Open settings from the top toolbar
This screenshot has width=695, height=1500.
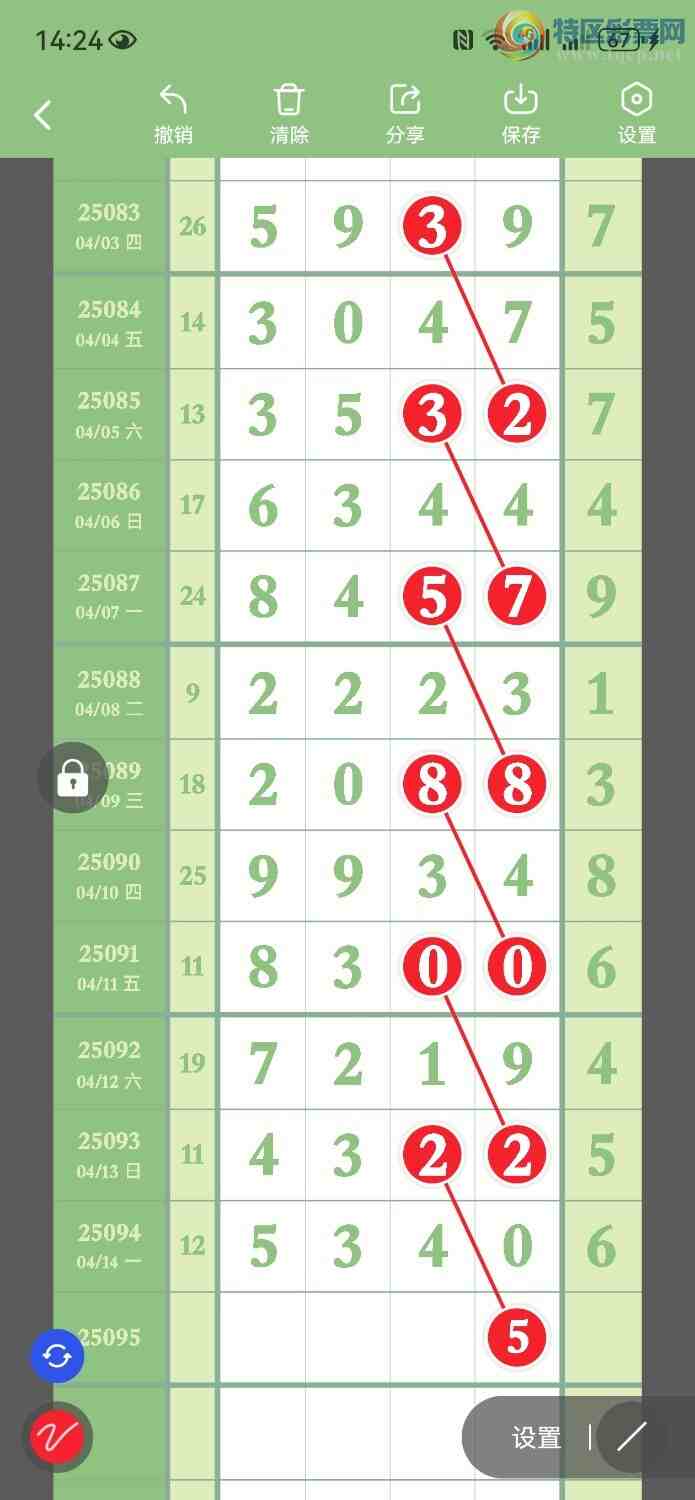click(636, 115)
